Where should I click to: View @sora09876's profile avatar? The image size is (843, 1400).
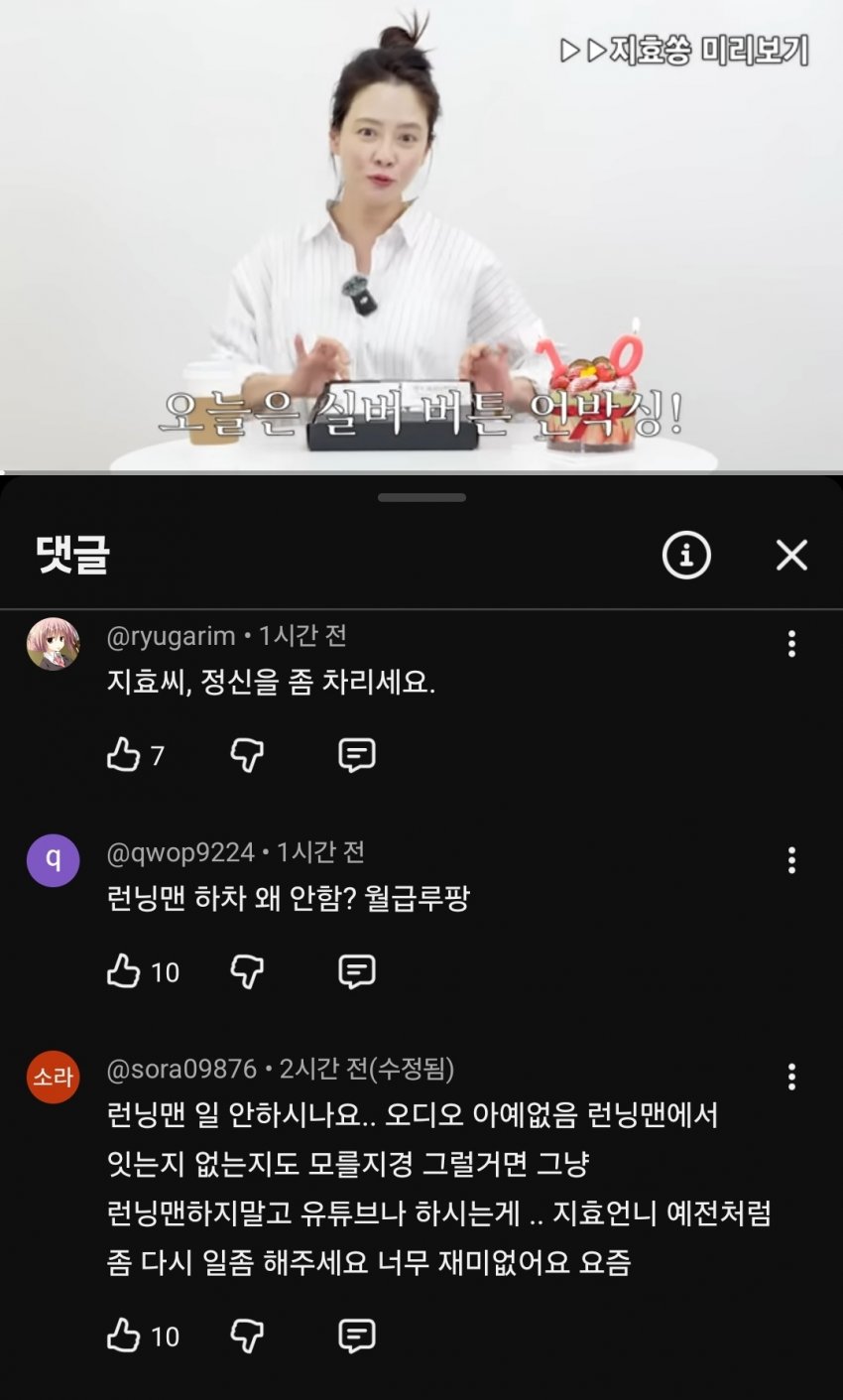click(x=53, y=1077)
